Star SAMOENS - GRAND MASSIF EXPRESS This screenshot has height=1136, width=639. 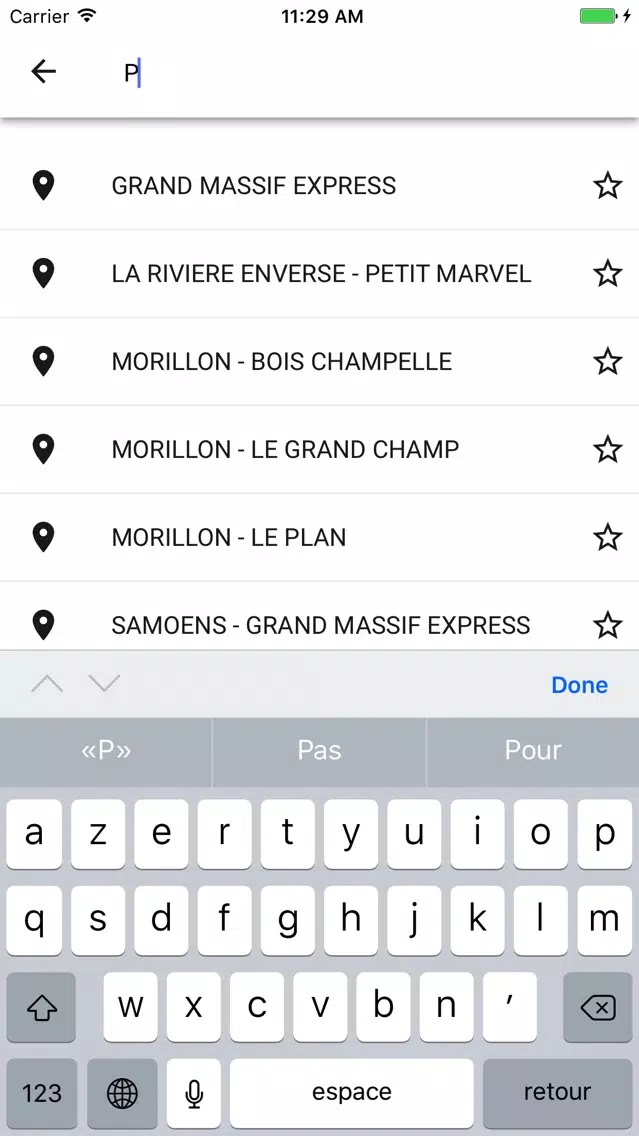(607, 625)
